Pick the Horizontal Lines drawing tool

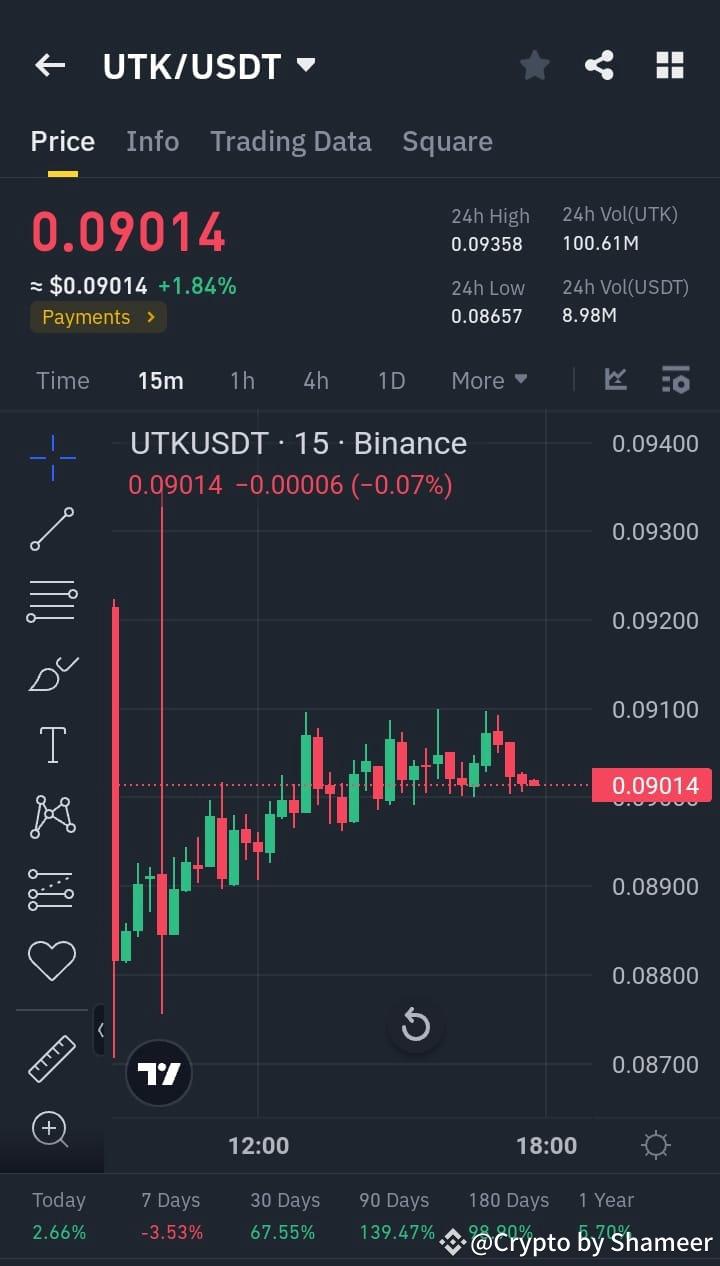[x=51, y=600]
